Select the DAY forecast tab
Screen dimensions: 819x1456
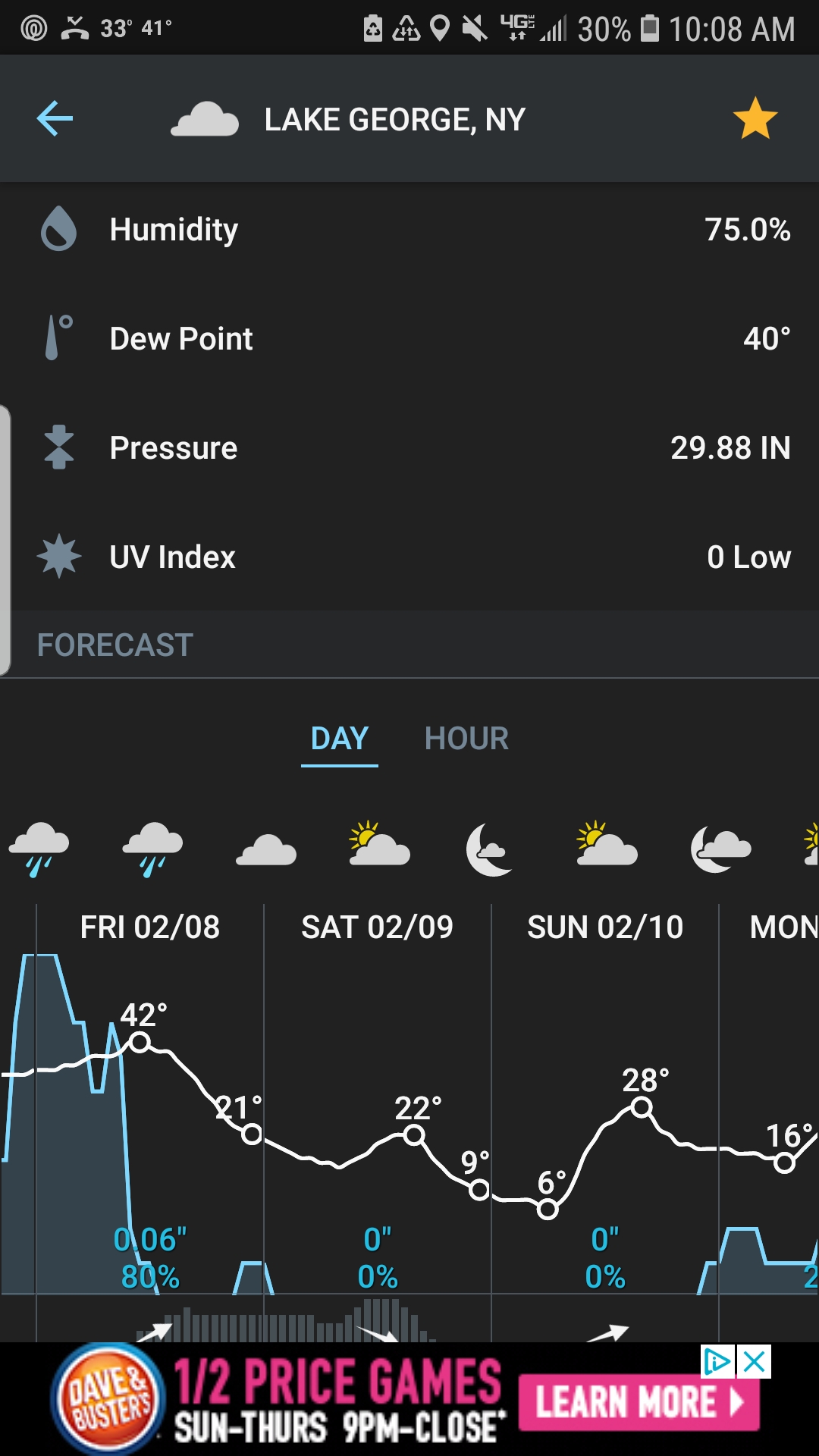coord(340,739)
